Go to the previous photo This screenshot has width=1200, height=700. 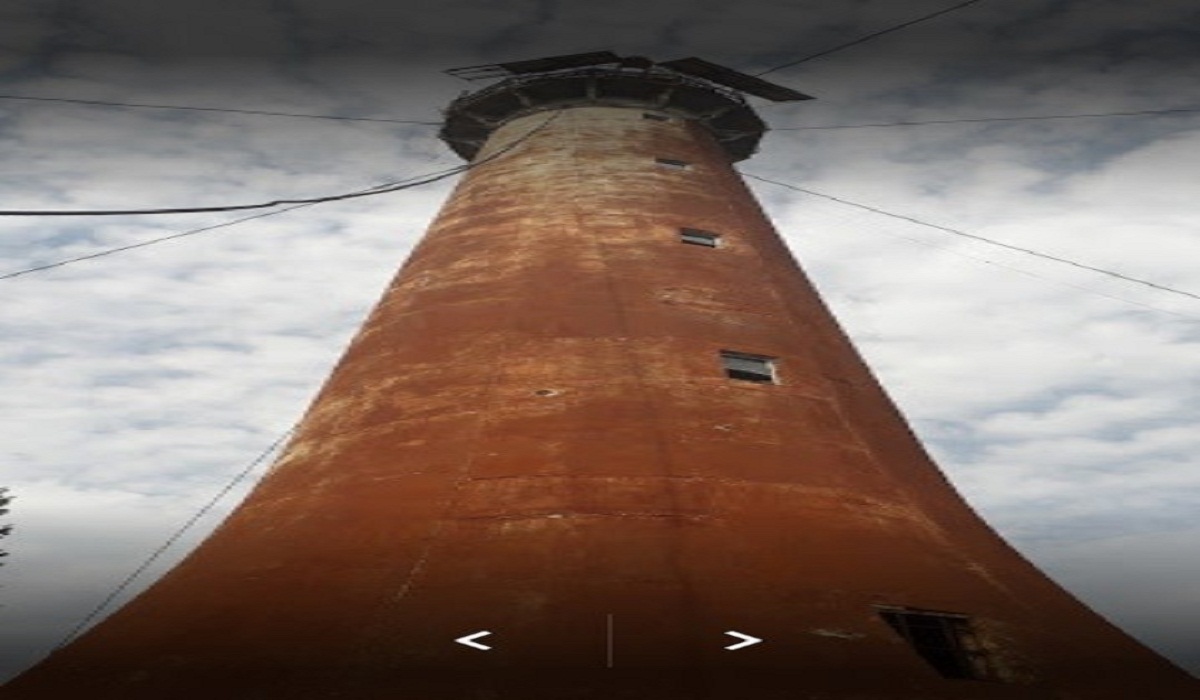(x=473, y=640)
